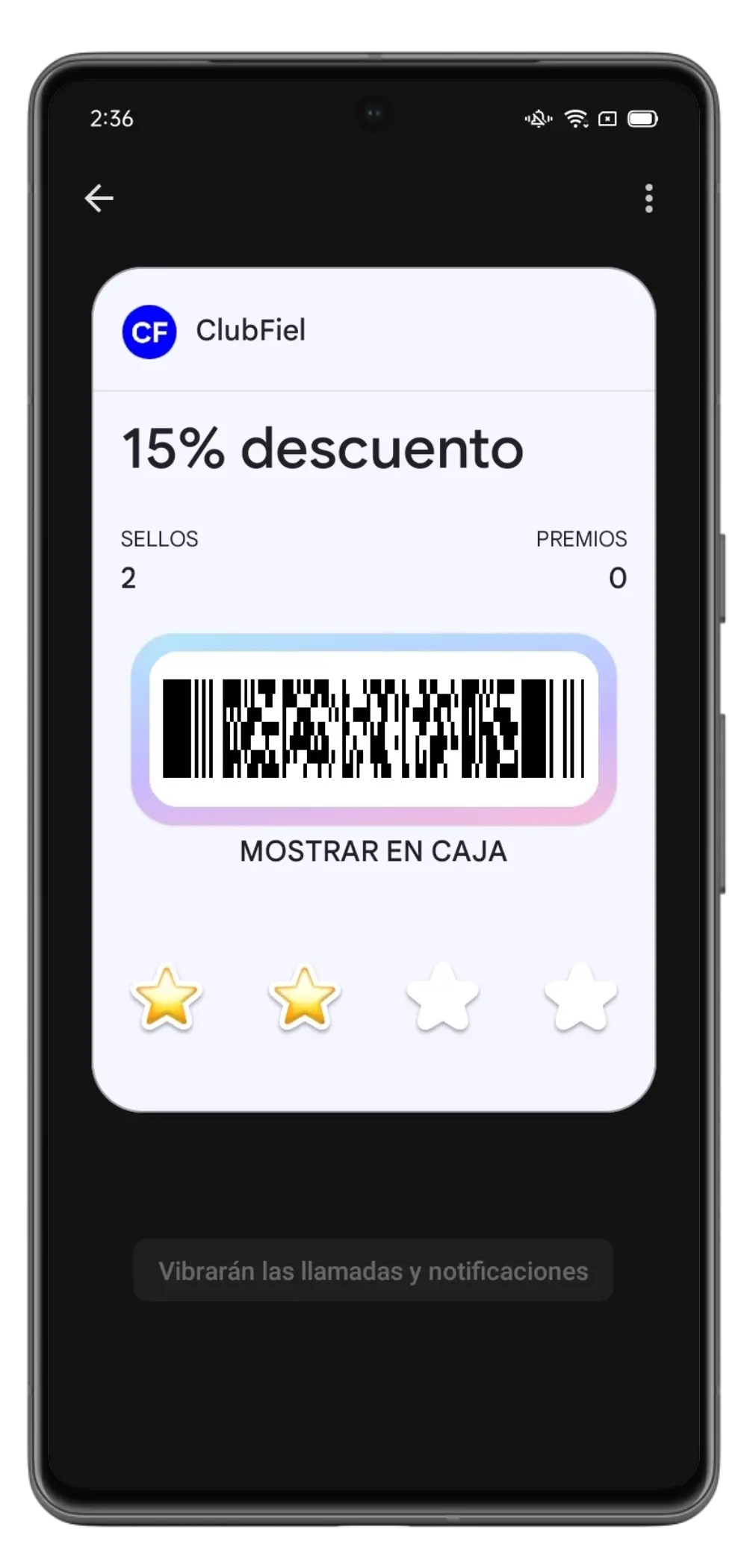Tap the back arrow to exit
This screenshot has height=1568, width=747.
(x=99, y=198)
